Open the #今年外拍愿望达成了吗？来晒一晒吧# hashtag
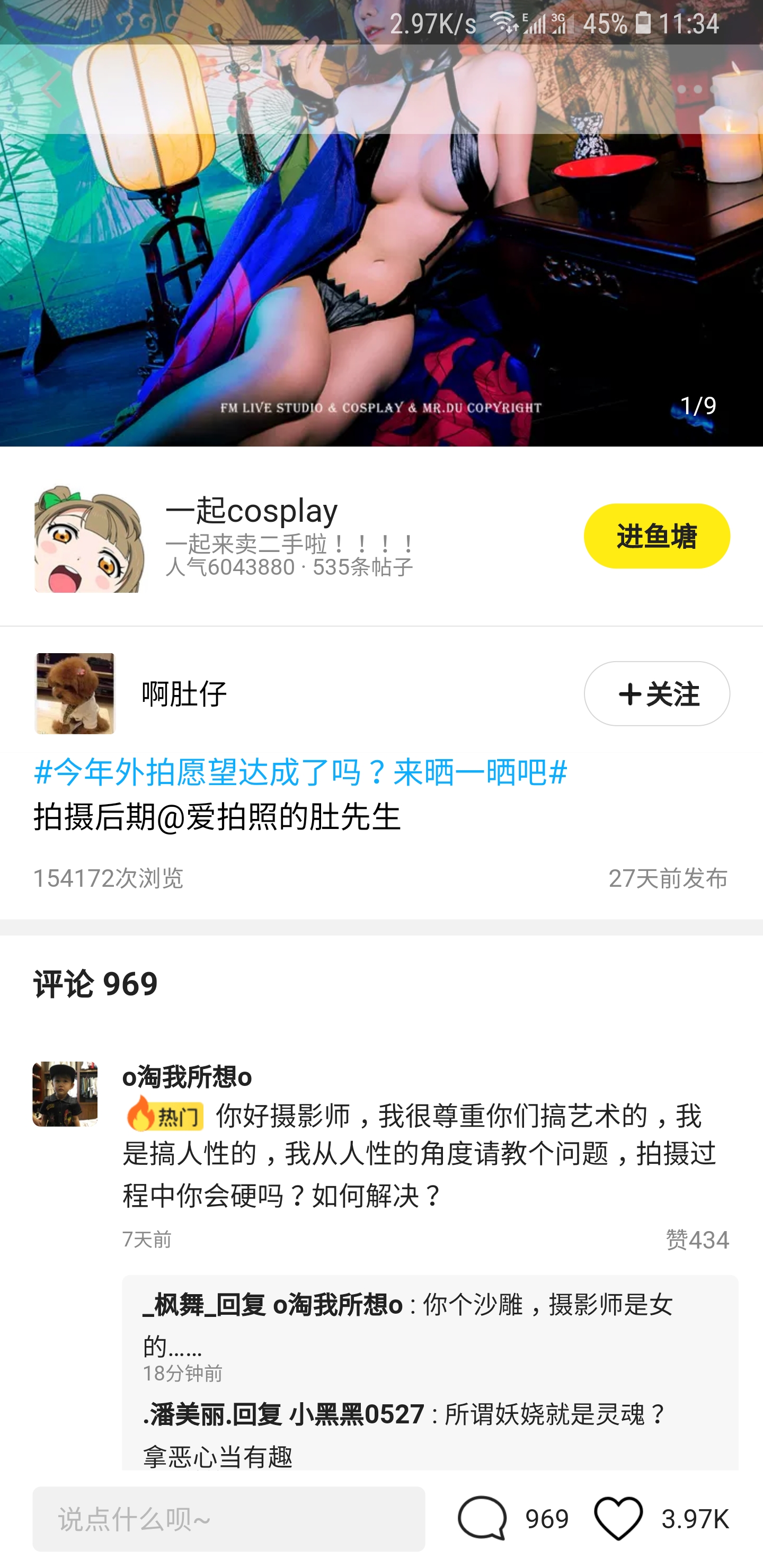The height and width of the screenshot is (1568, 763). point(301,772)
